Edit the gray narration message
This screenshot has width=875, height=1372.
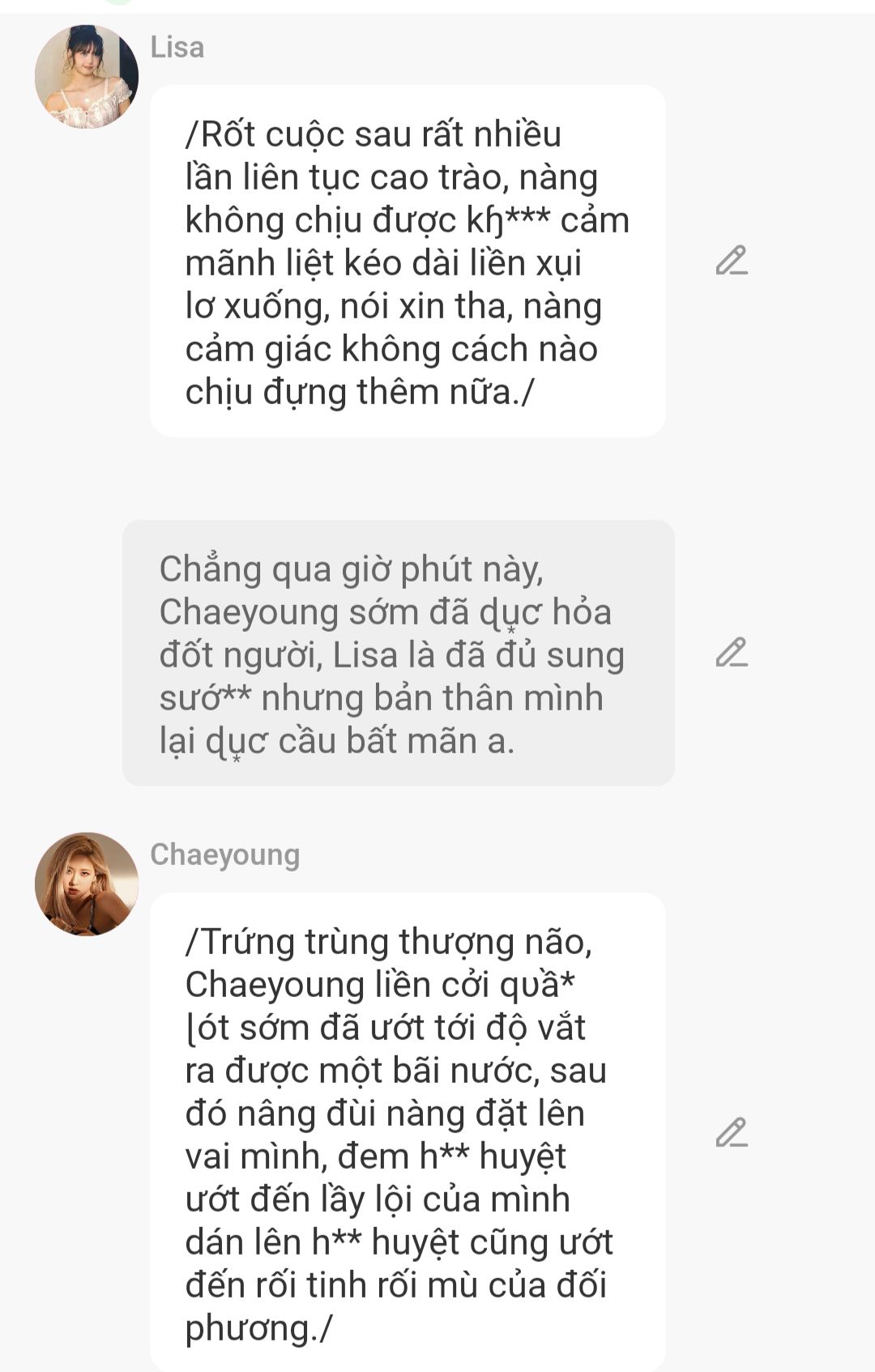click(731, 653)
